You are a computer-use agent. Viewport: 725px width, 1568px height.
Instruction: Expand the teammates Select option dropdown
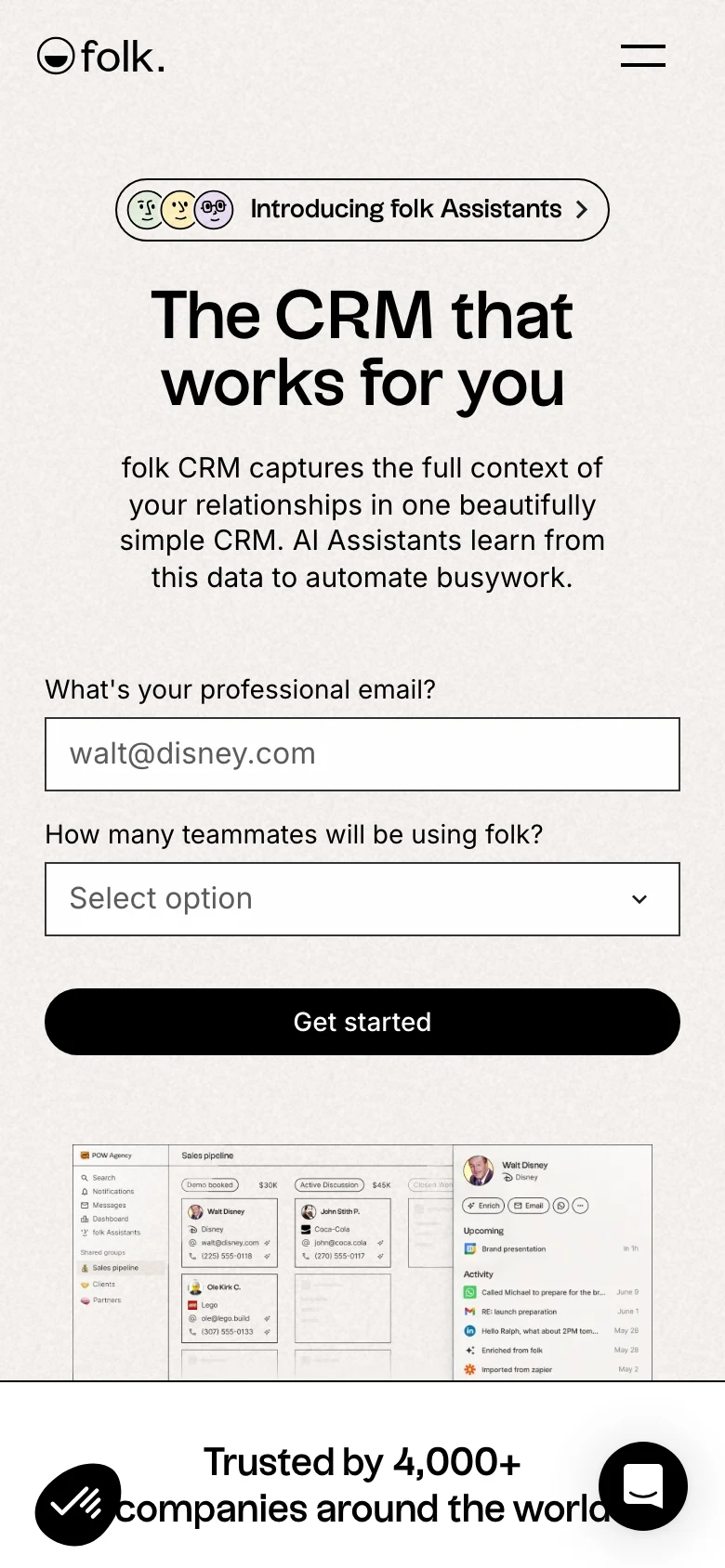coord(362,899)
